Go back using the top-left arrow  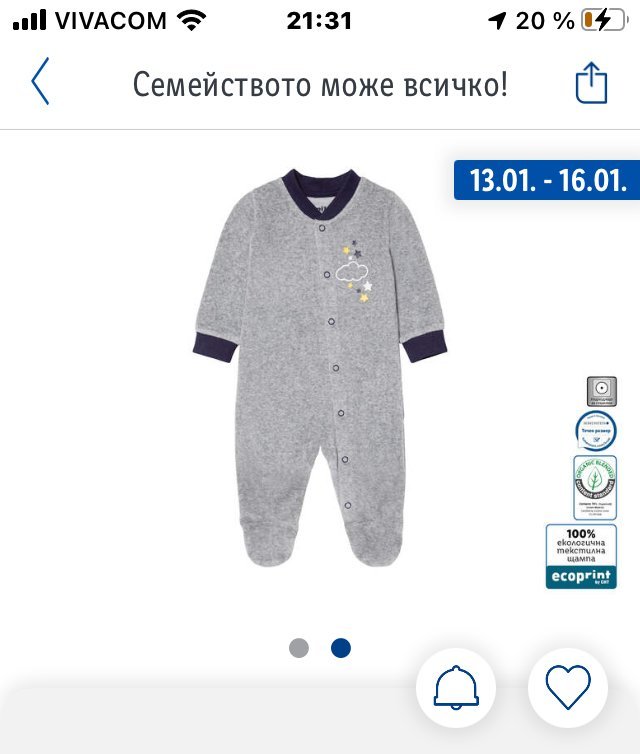coord(40,83)
